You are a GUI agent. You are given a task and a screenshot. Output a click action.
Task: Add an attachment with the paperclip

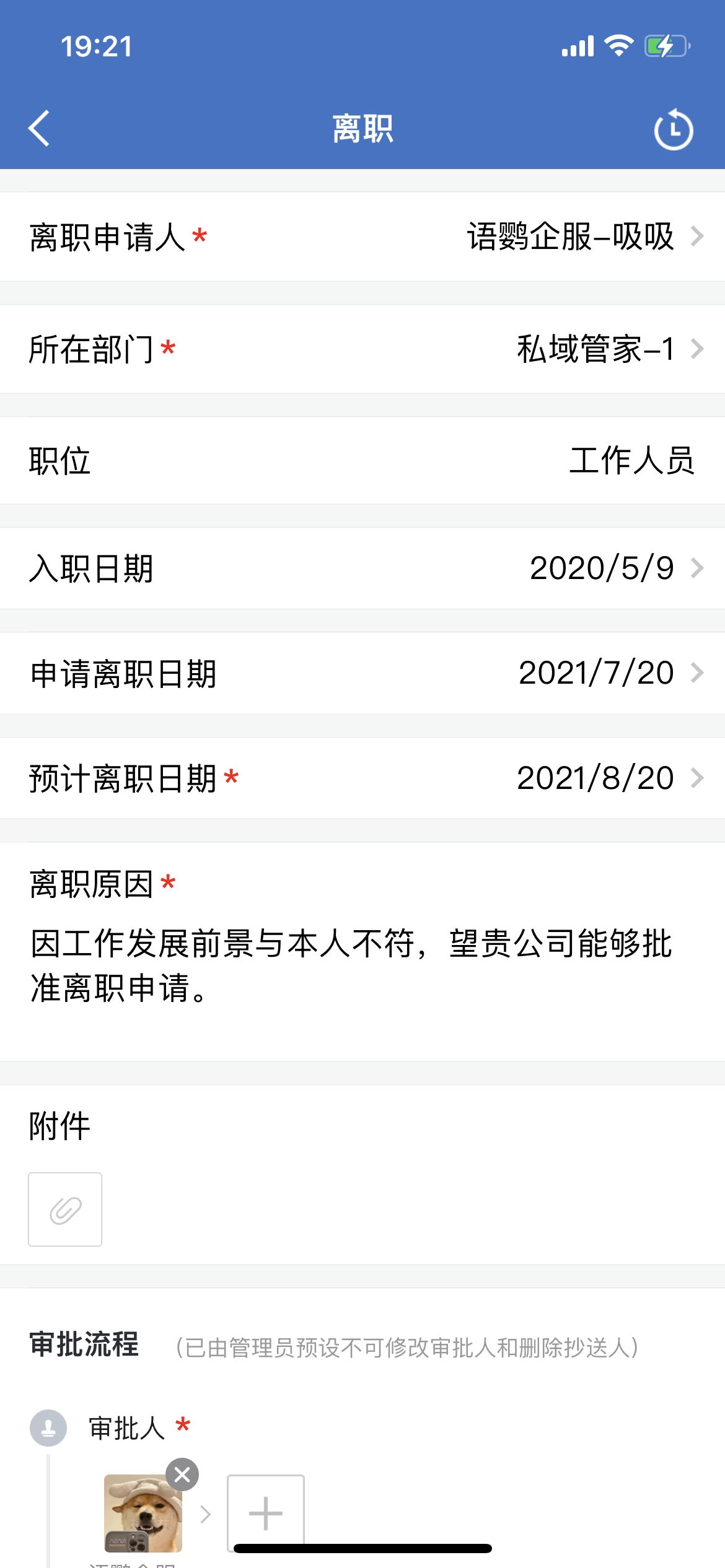pyautogui.click(x=65, y=1209)
